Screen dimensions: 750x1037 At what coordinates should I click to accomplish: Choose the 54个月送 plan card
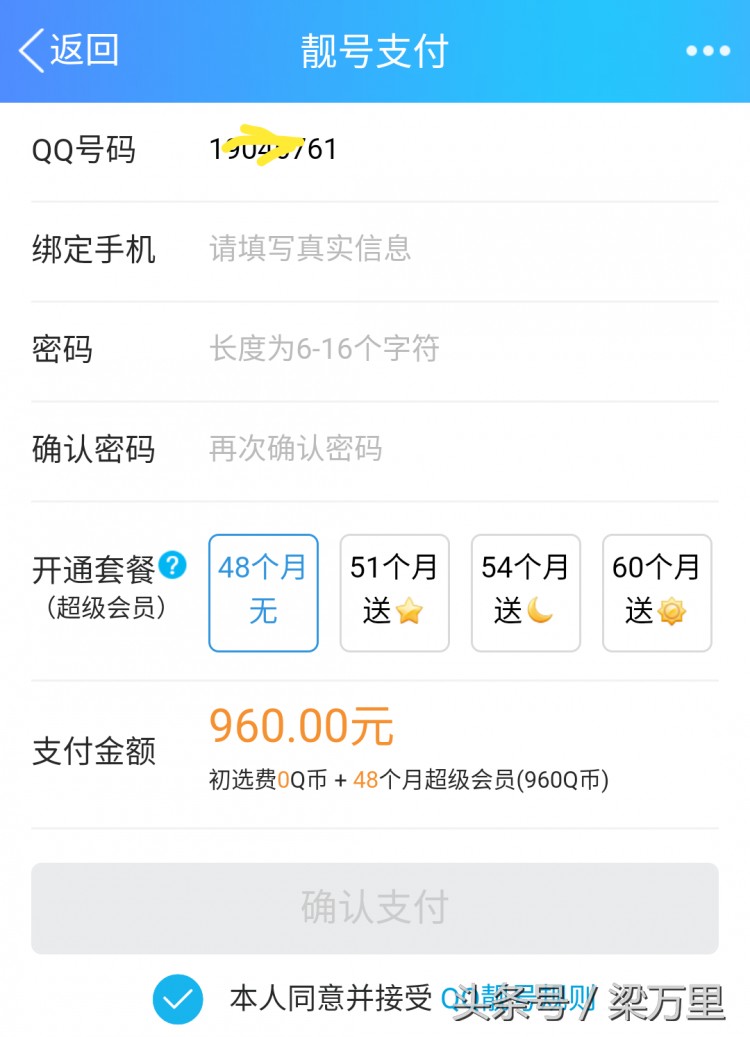525,592
